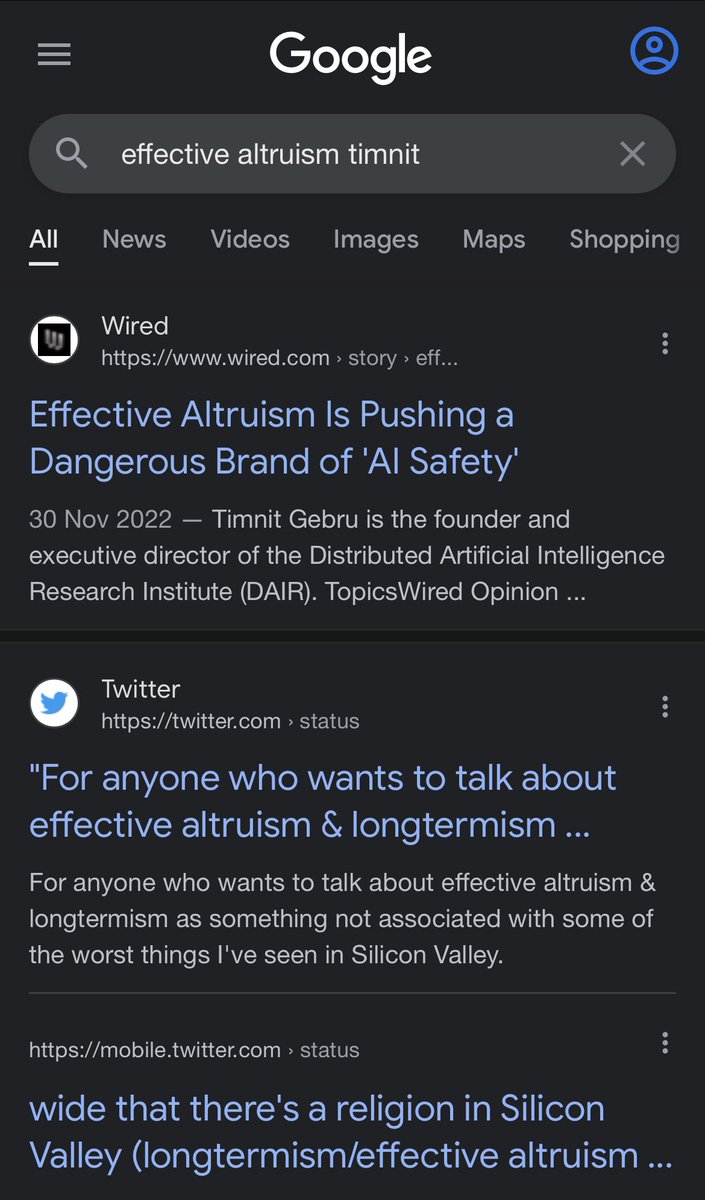Open options for the Twitter result
This screenshot has width=705, height=1200.
tap(665, 707)
